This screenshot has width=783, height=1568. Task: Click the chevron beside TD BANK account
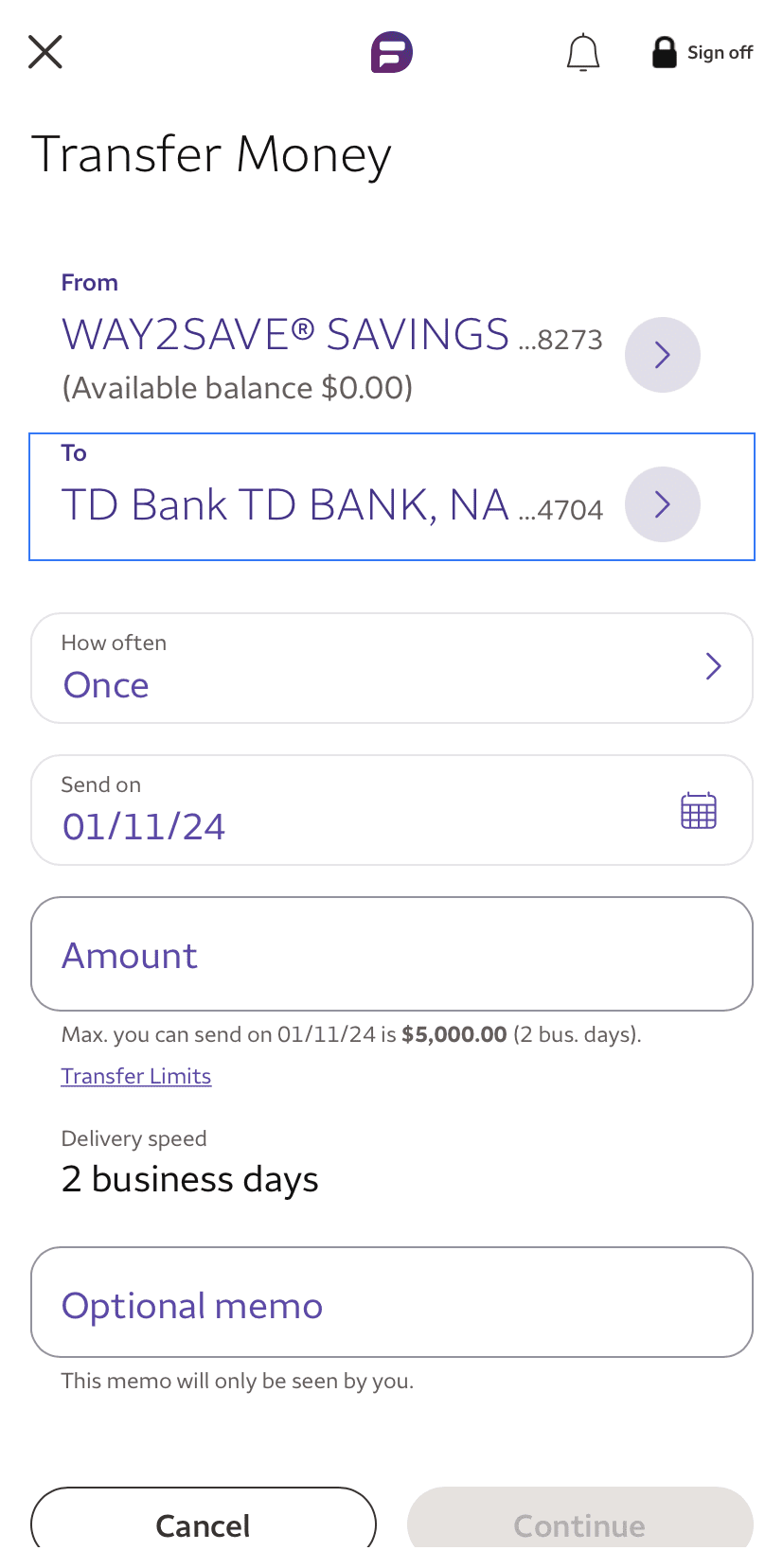[662, 504]
